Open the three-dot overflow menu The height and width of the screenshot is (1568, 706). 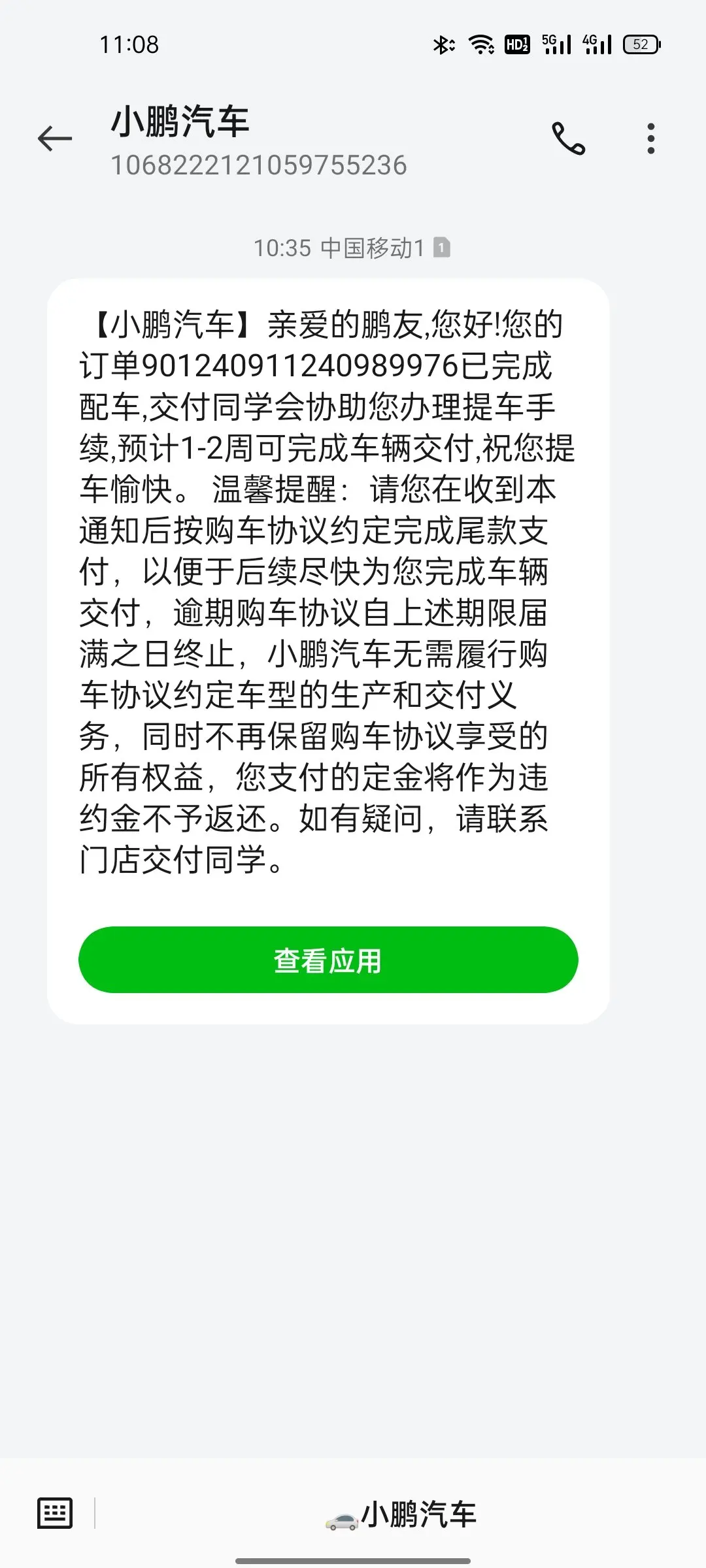tap(650, 139)
